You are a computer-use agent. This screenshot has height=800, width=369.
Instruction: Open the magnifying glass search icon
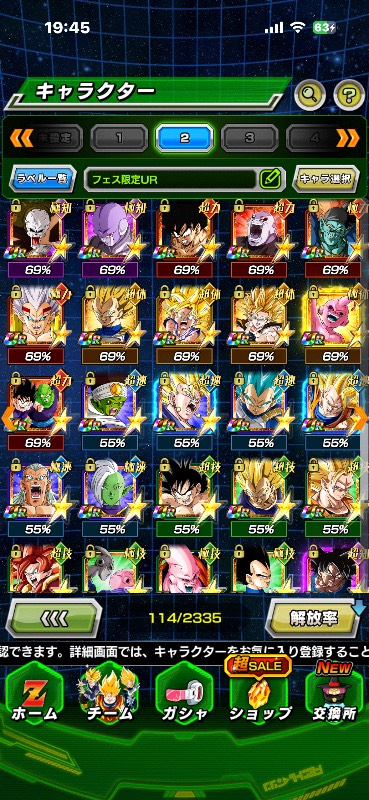[x=310, y=94]
